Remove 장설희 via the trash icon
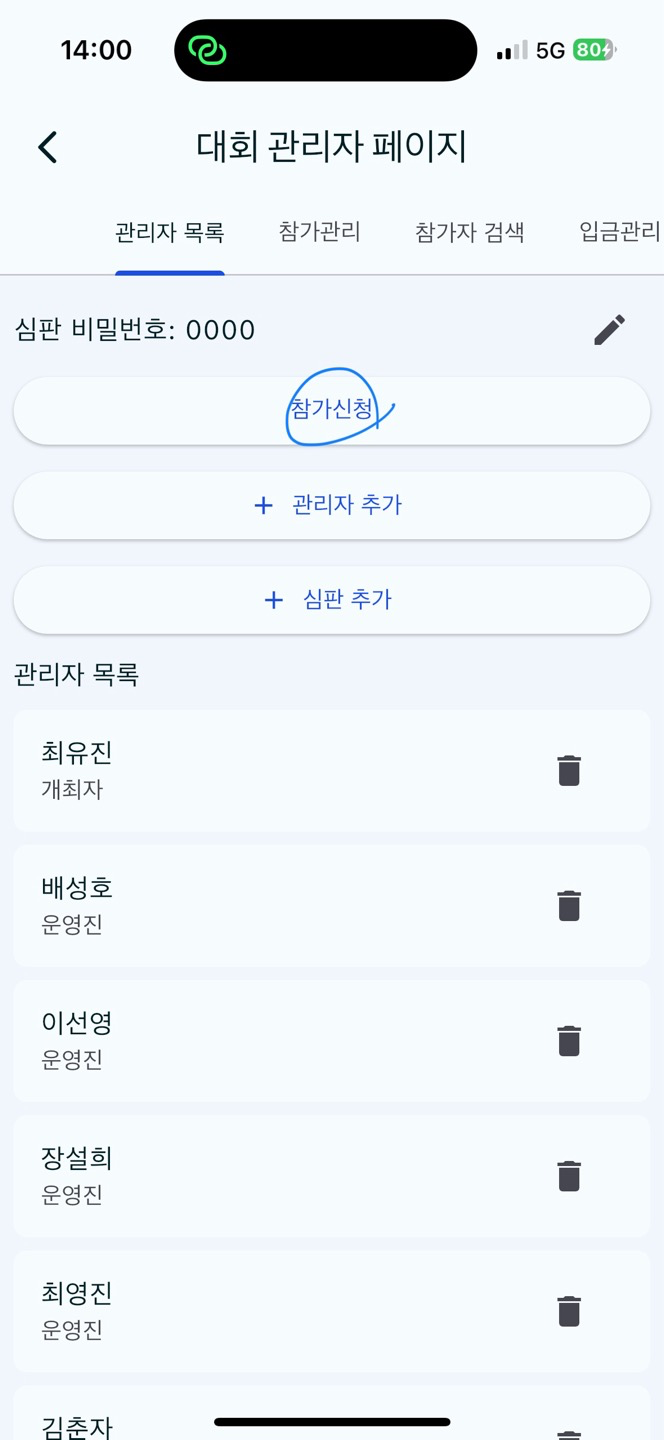Viewport: 664px width, 1440px height. pyautogui.click(x=569, y=1176)
